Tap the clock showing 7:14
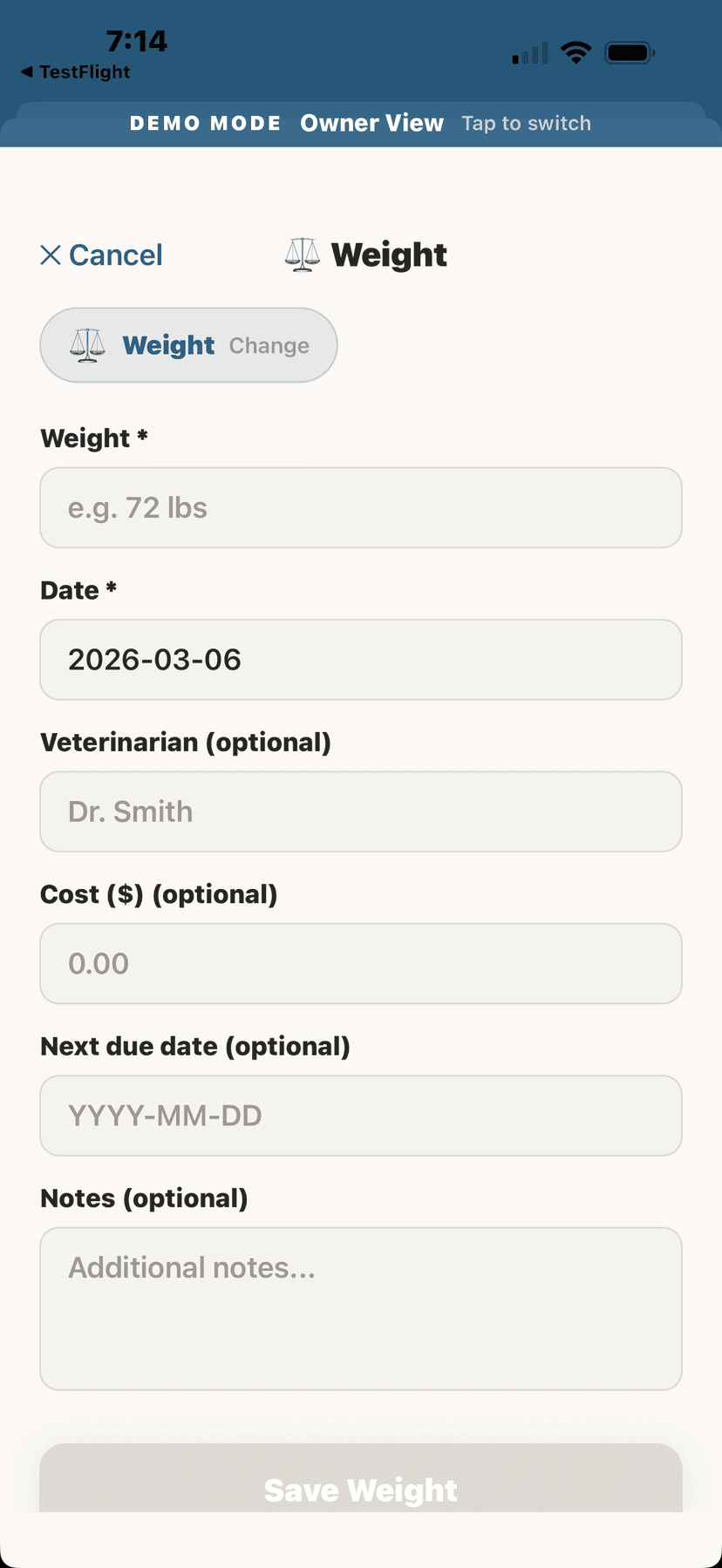722x1568 pixels. click(137, 40)
